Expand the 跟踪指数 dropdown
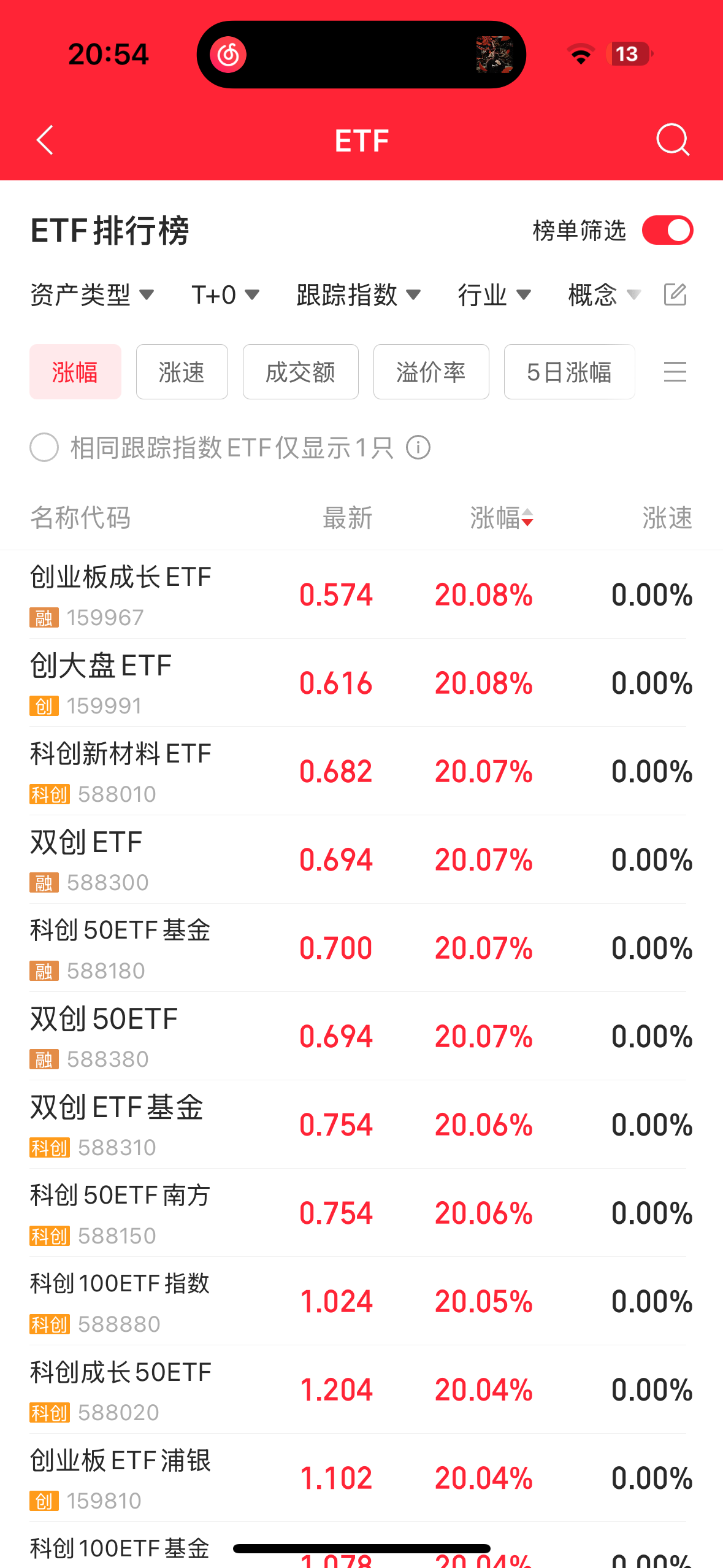The height and width of the screenshot is (1568, 723). [358, 295]
